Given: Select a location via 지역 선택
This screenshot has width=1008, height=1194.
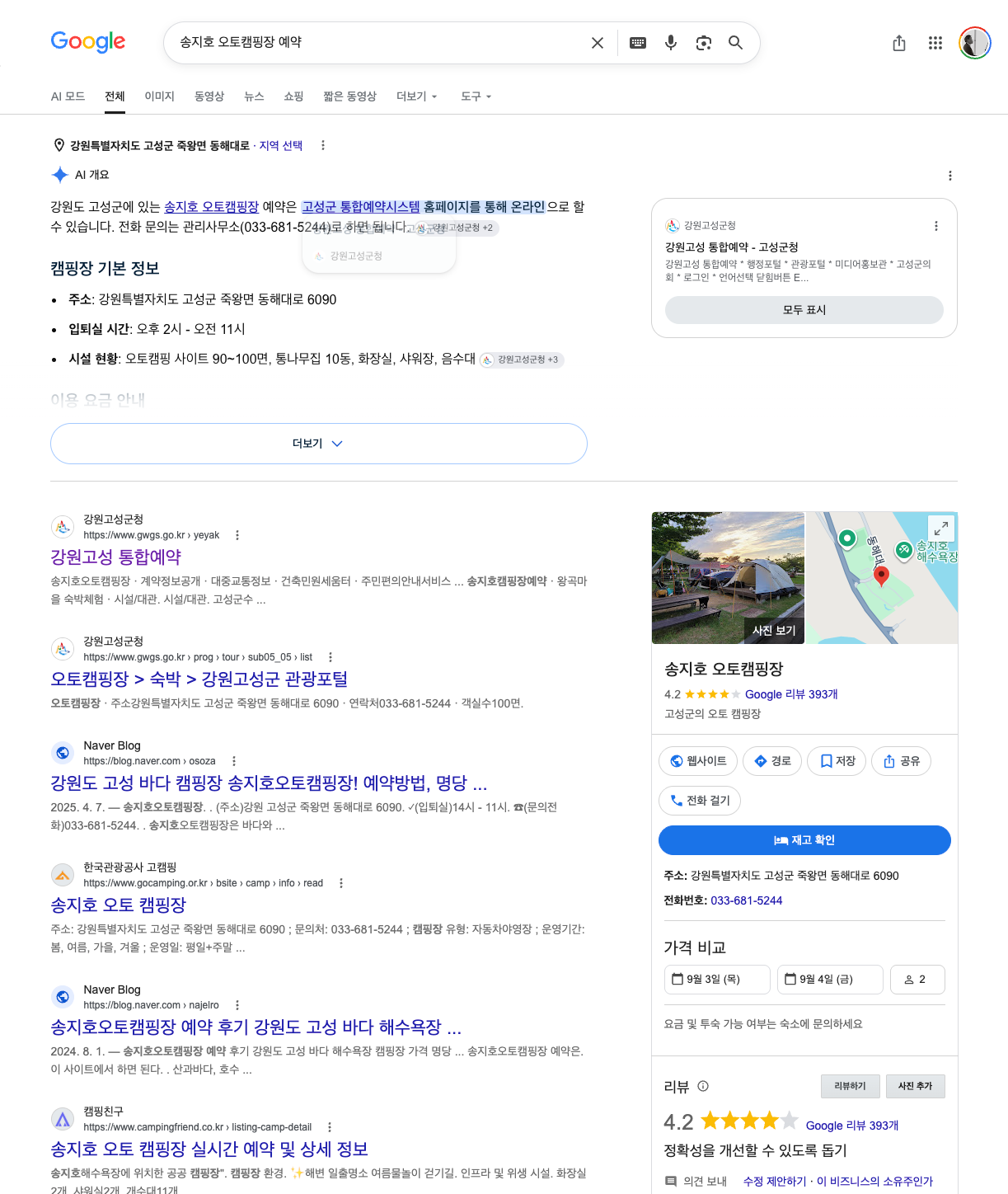Looking at the screenshot, I should pyautogui.click(x=281, y=145).
